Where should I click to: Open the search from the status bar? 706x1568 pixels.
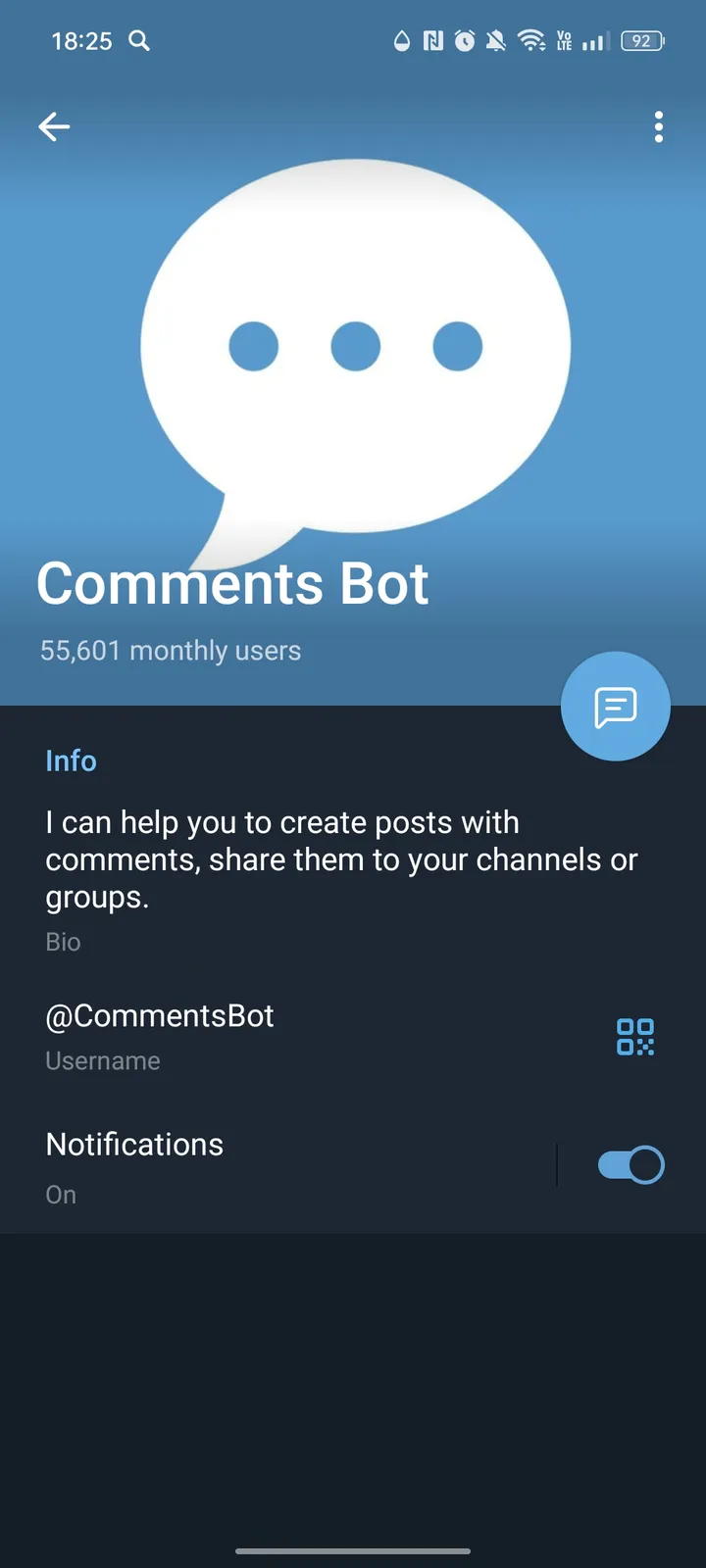click(138, 41)
